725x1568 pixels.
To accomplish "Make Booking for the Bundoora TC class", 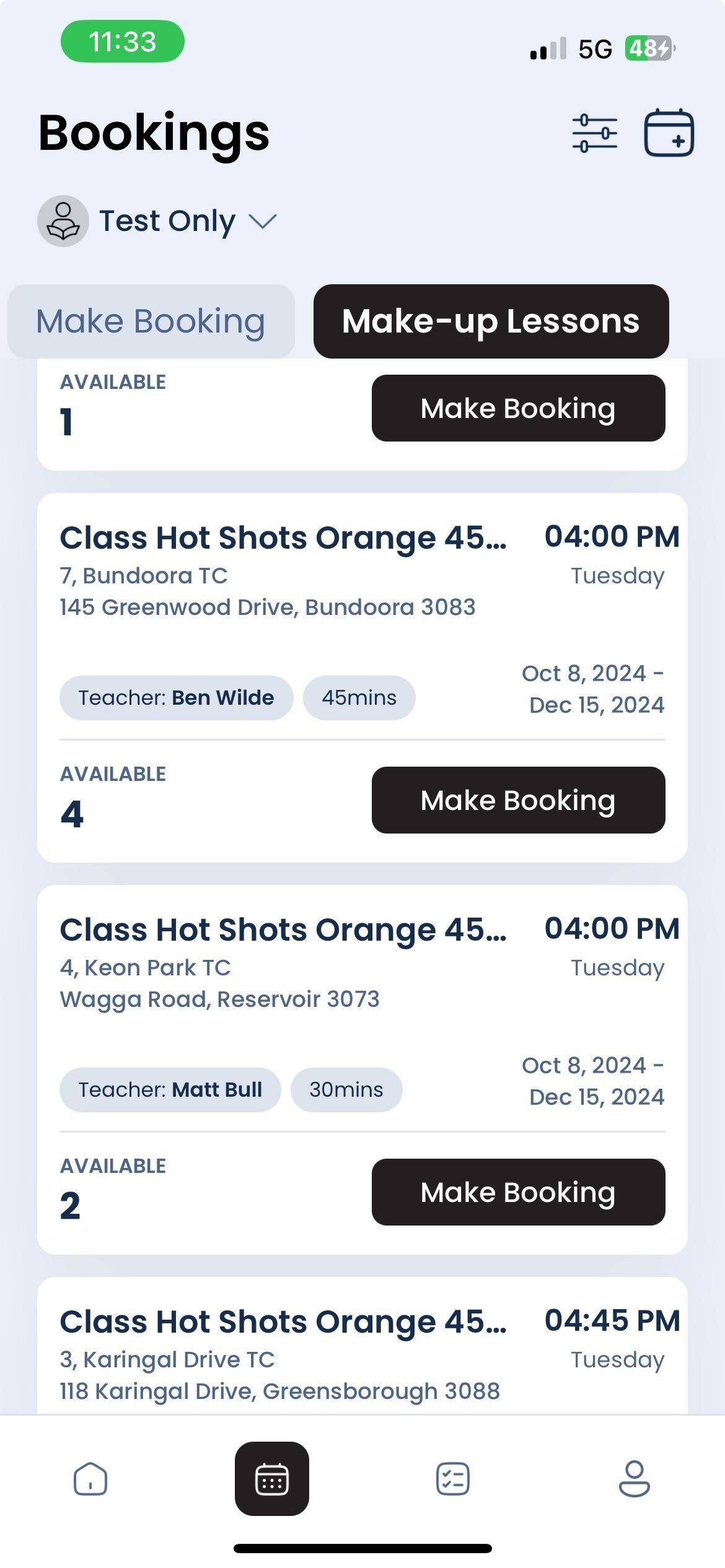I will [518, 800].
